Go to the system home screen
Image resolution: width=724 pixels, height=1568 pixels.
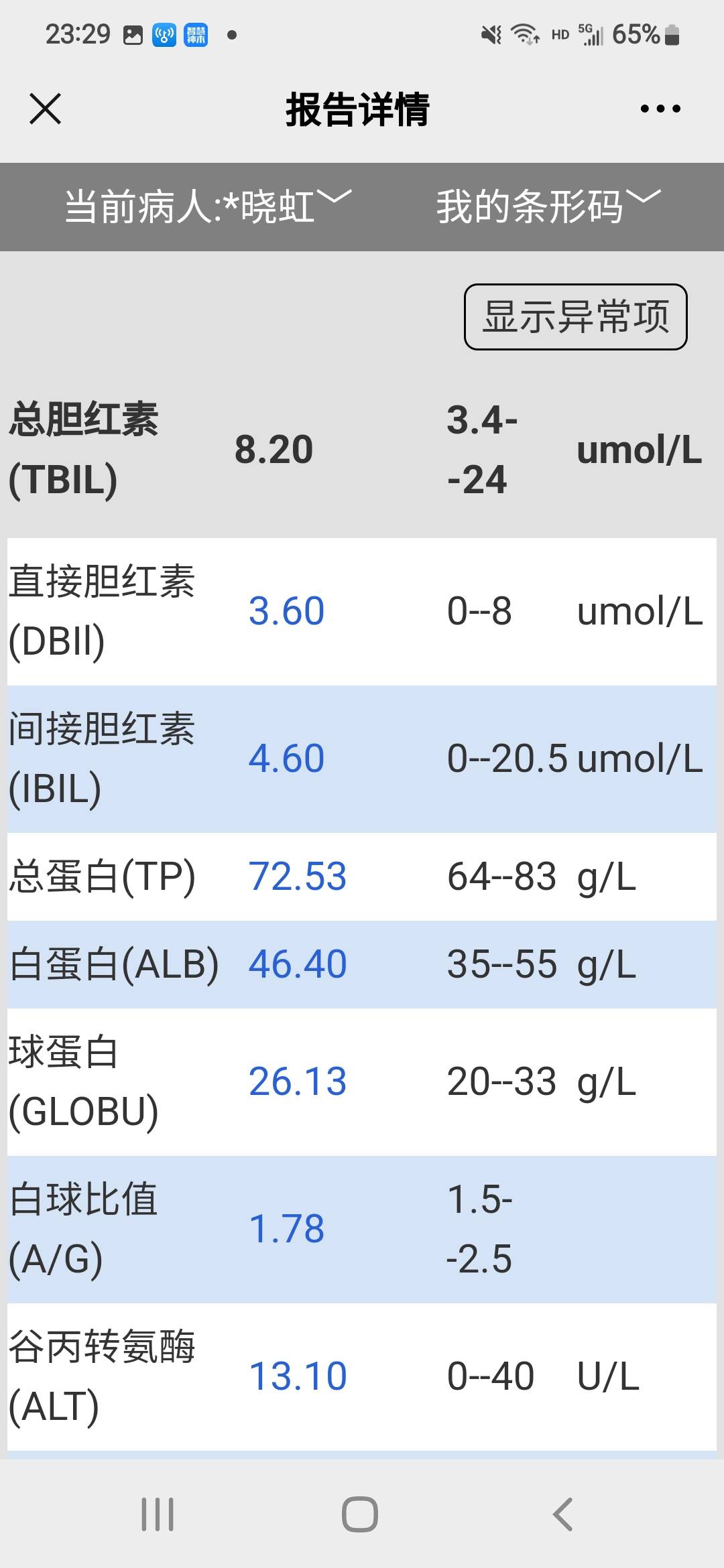tap(360, 1514)
